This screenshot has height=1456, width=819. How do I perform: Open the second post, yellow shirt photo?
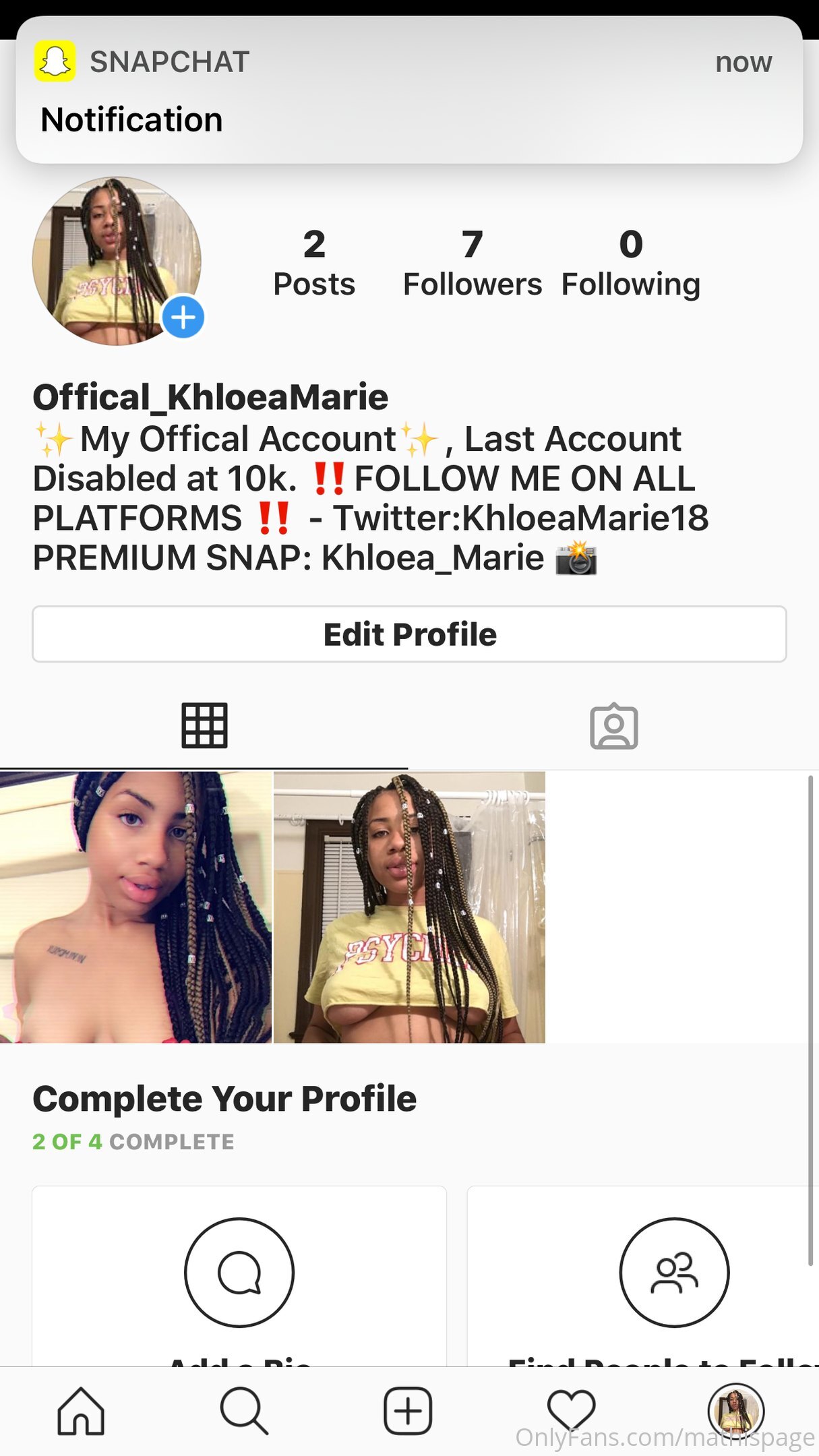click(409, 907)
